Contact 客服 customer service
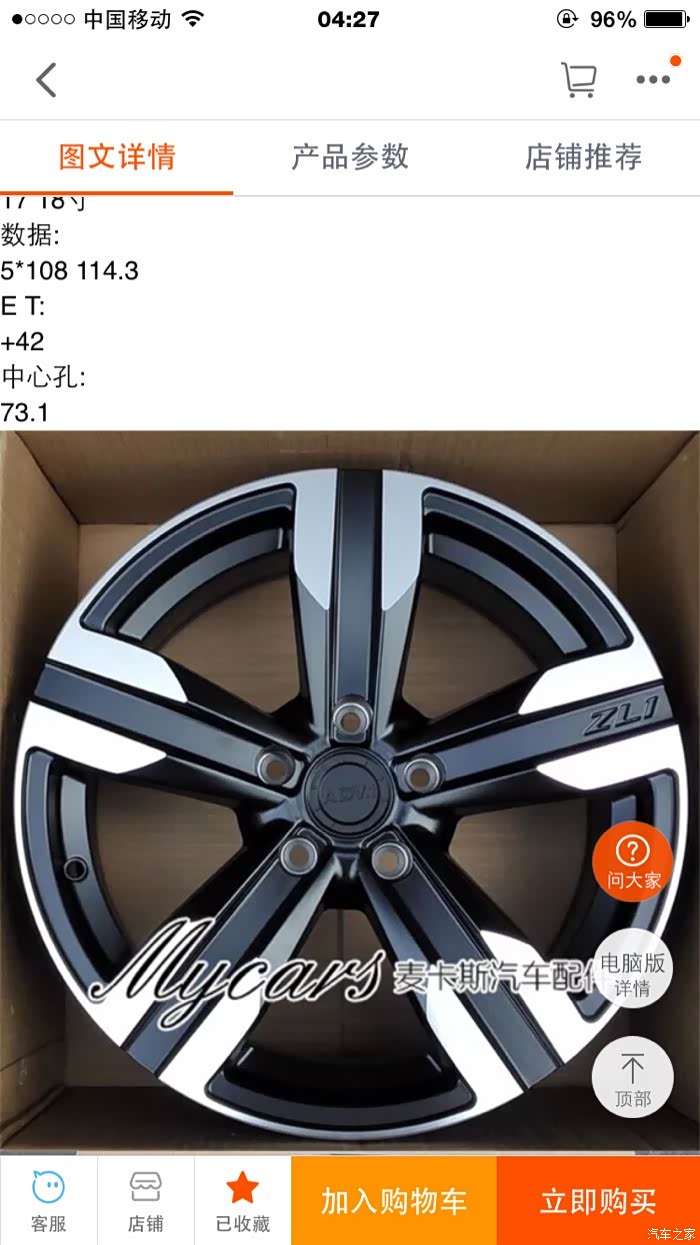This screenshot has width=700, height=1245. 48,1201
